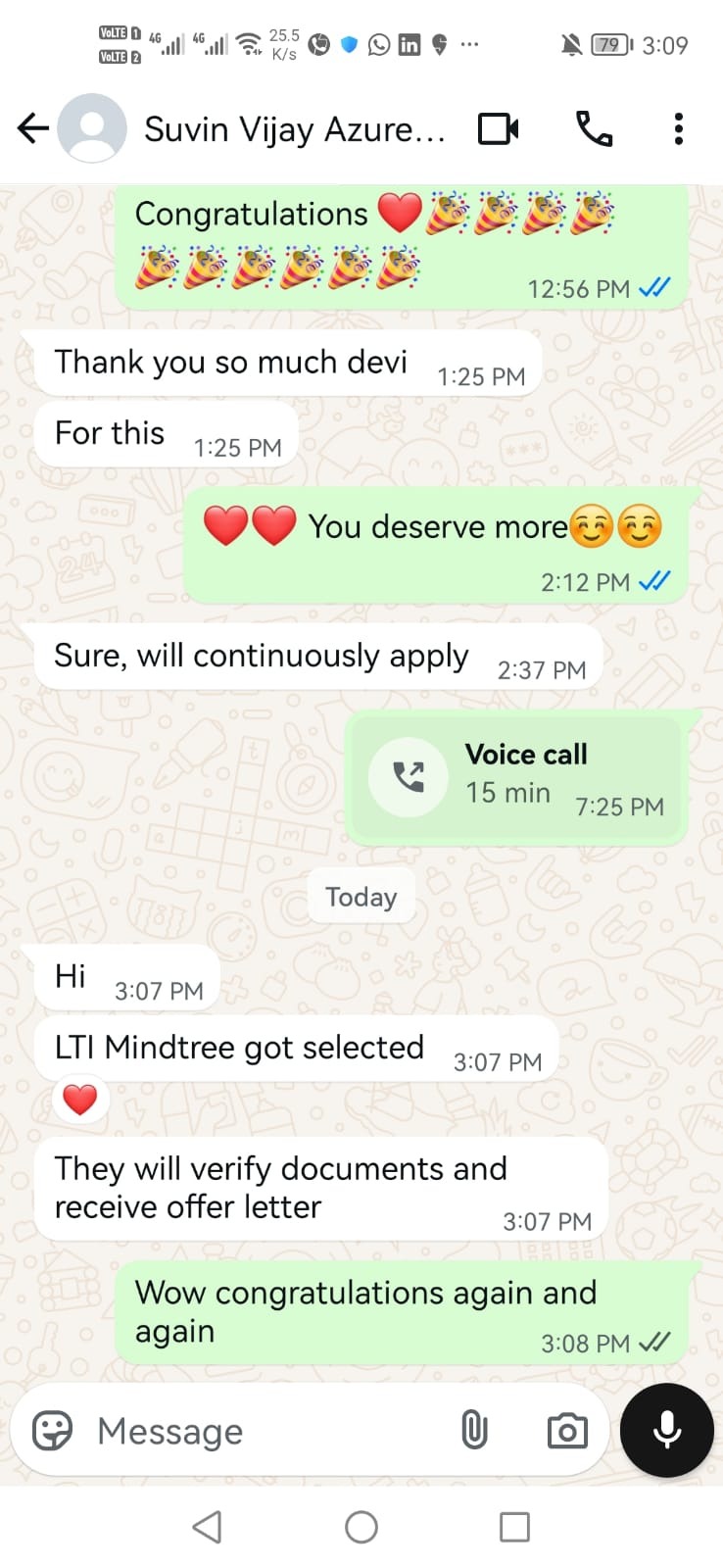The image size is (723, 1568).
Task: Open the attachment paperclip
Action: 474,1431
